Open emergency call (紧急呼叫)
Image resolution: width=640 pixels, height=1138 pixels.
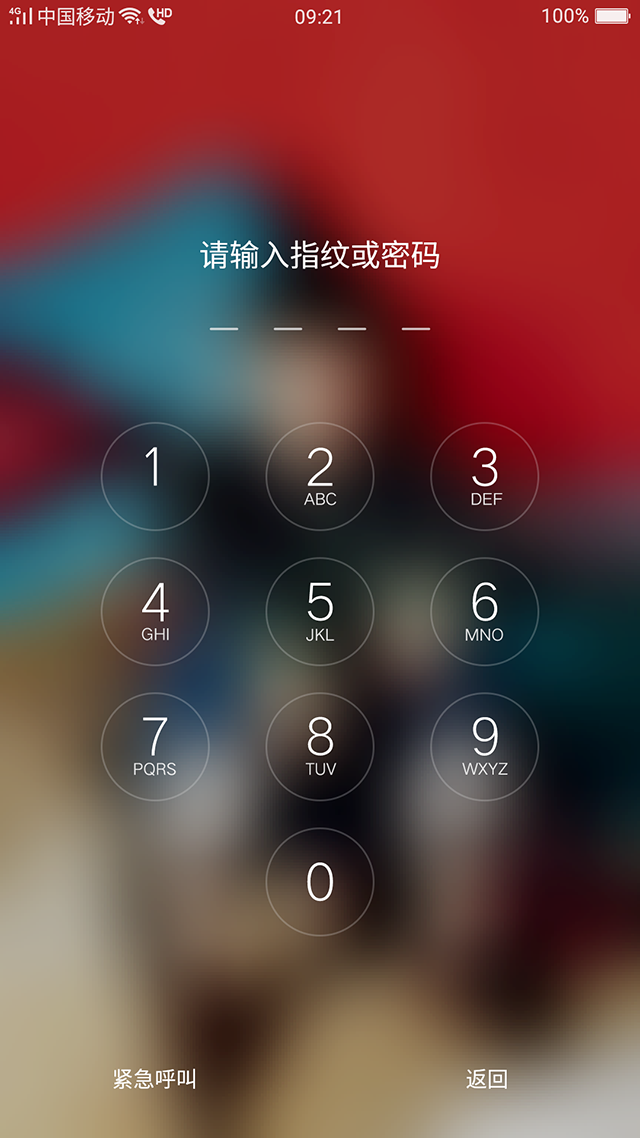[154, 1079]
